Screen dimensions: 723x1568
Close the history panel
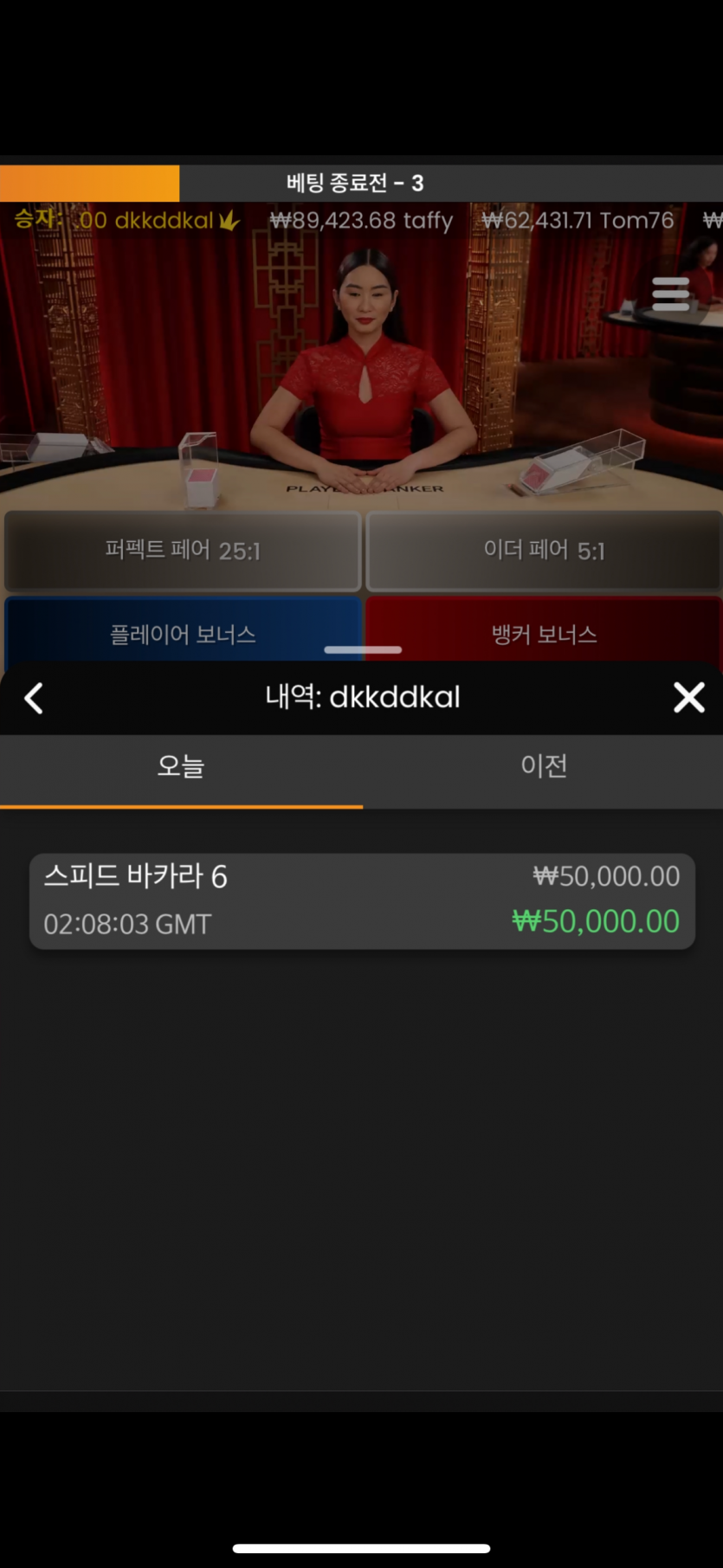(x=688, y=697)
